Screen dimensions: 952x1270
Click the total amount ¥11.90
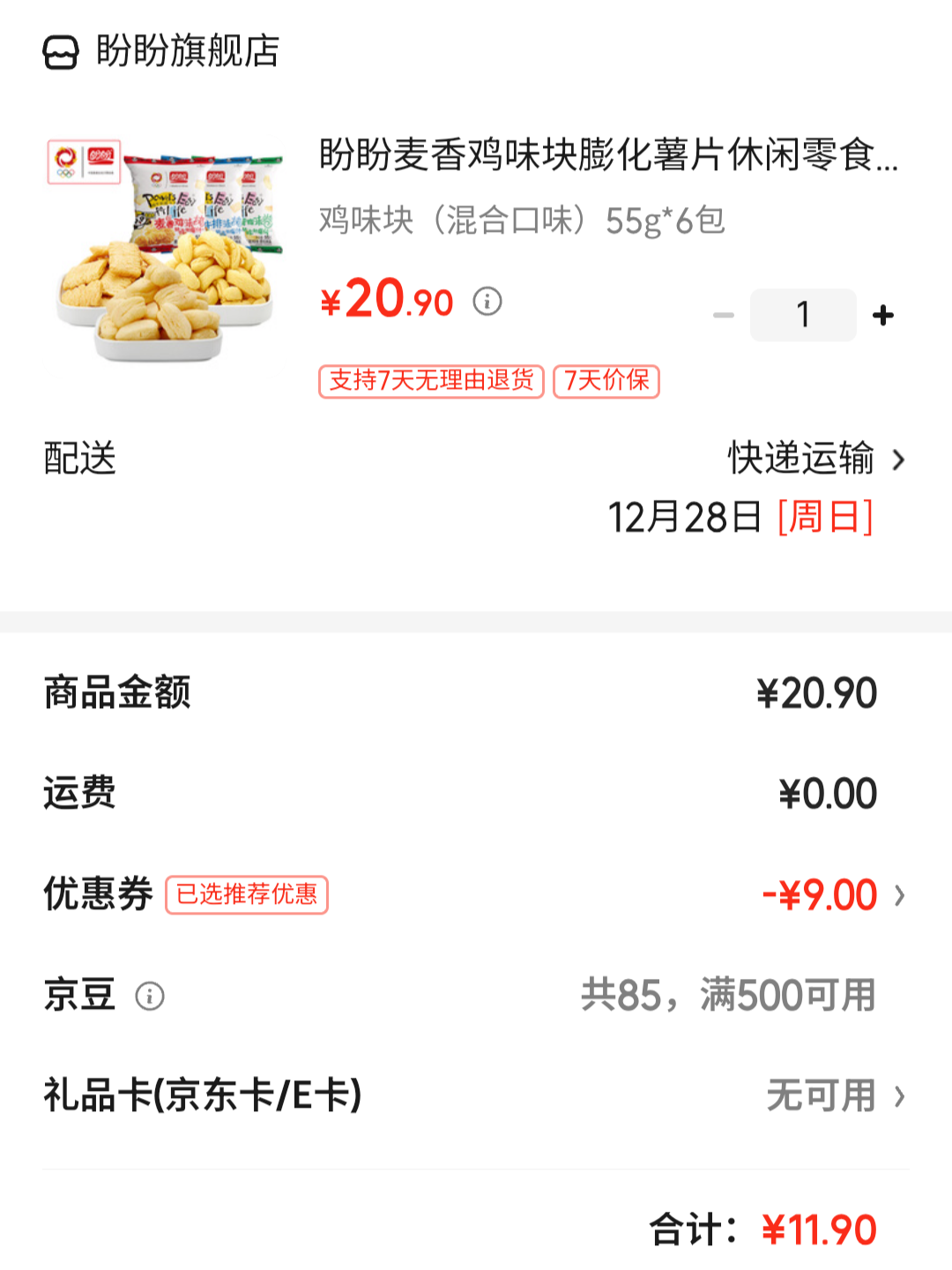coord(818,1227)
